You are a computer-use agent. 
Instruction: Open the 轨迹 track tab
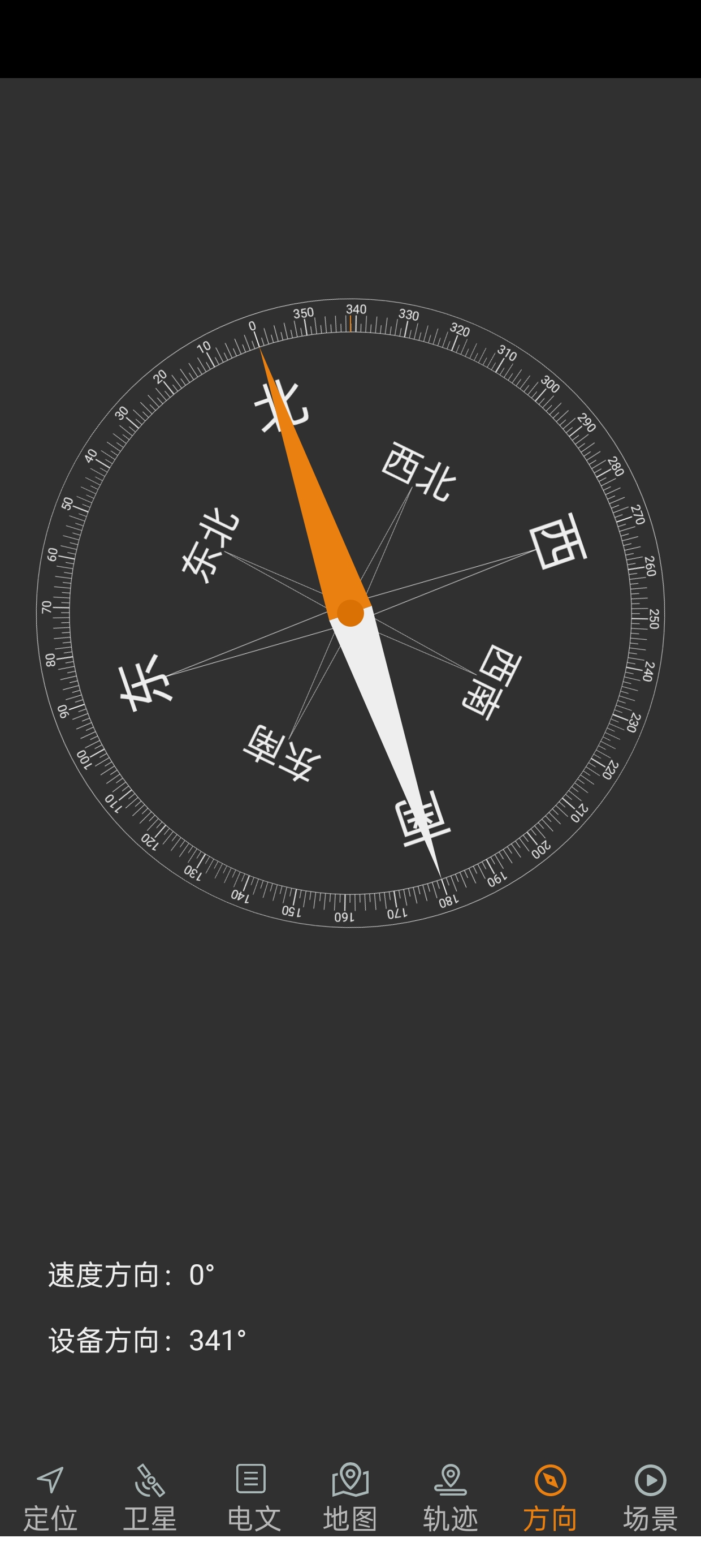tap(451, 1497)
